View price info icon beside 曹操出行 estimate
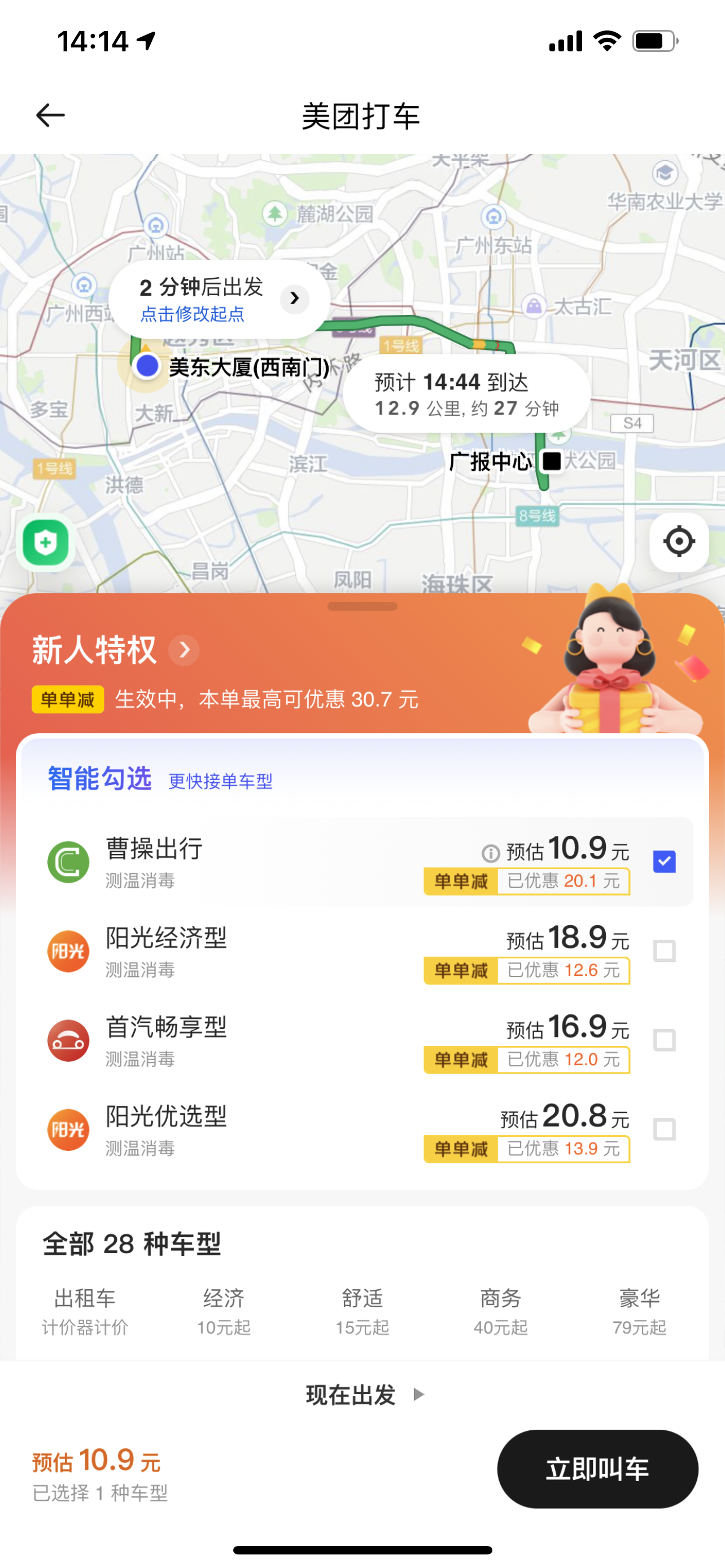The width and height of the screenshot is (725, 1568). (x=491, y=853)
